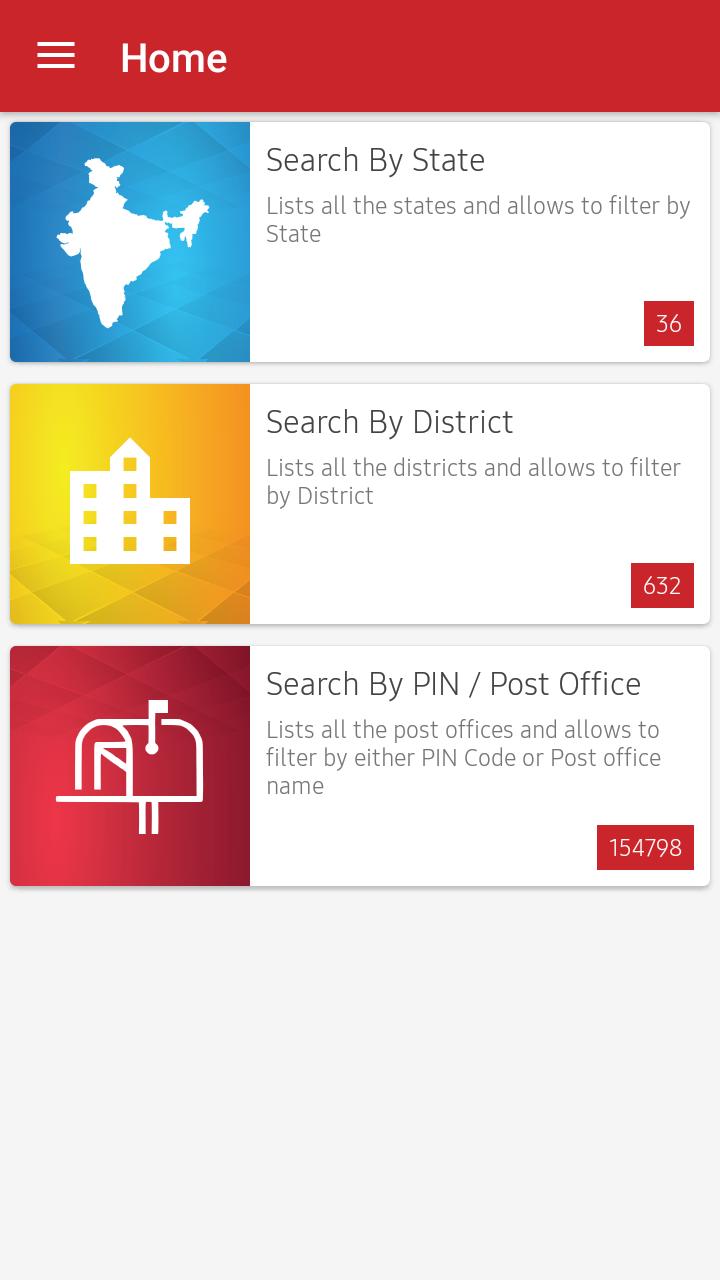Click the PIN Code filter description text
This screenshot has width=720, height=1280.
click(463, 757)
